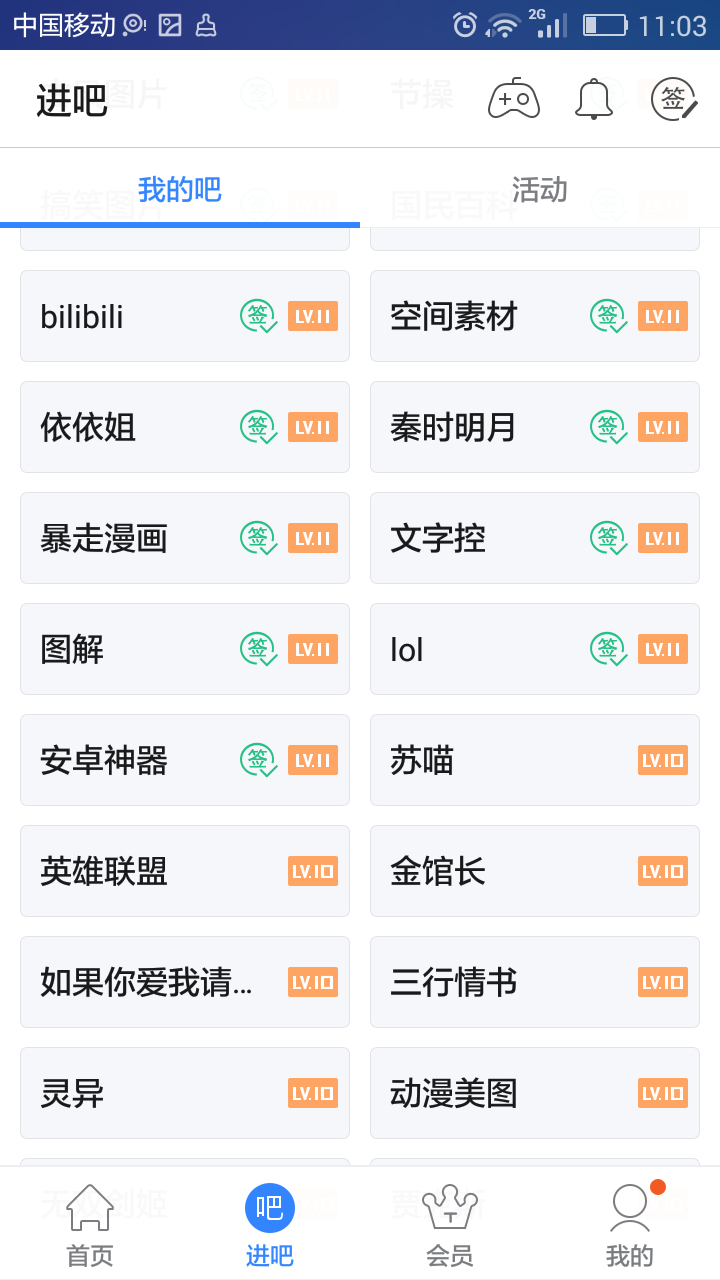The width and height of the screenshot is (720, 1280).
Task: Open the 空间素材 bar
Action: [x=535, y=316]
